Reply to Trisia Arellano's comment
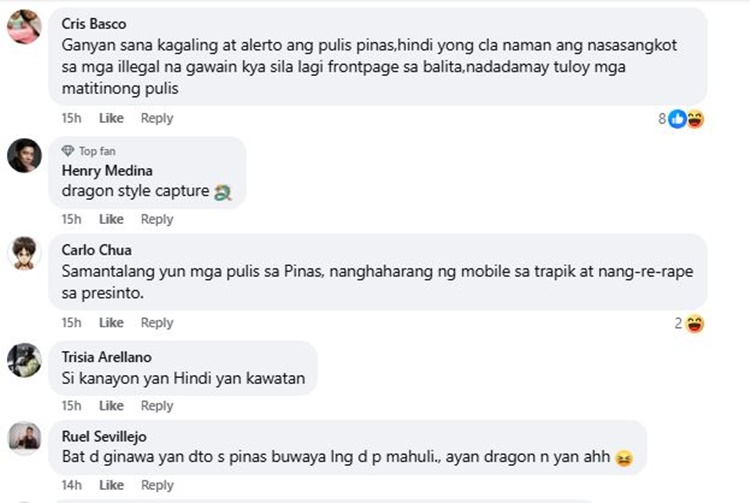 [x=157, y=405]
